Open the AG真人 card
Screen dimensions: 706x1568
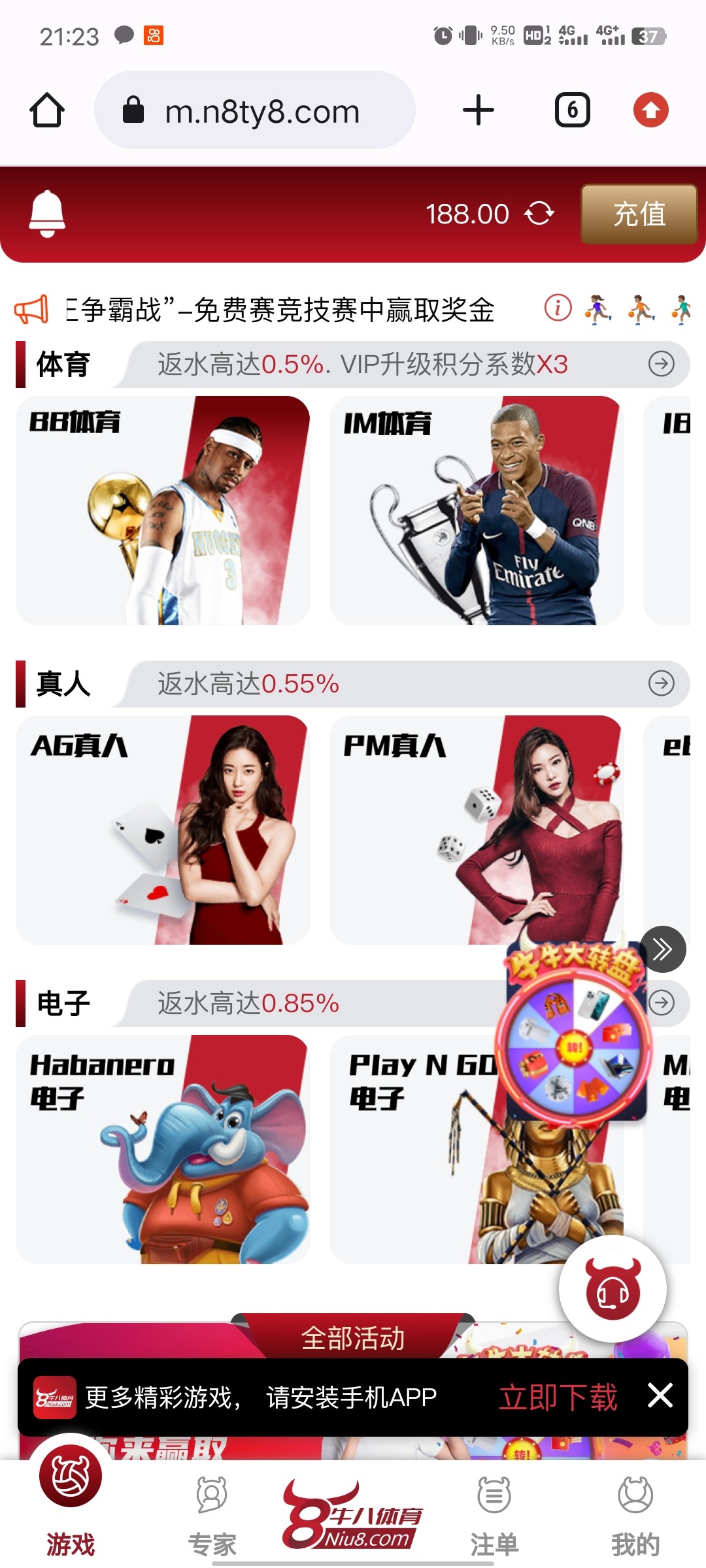163,830
